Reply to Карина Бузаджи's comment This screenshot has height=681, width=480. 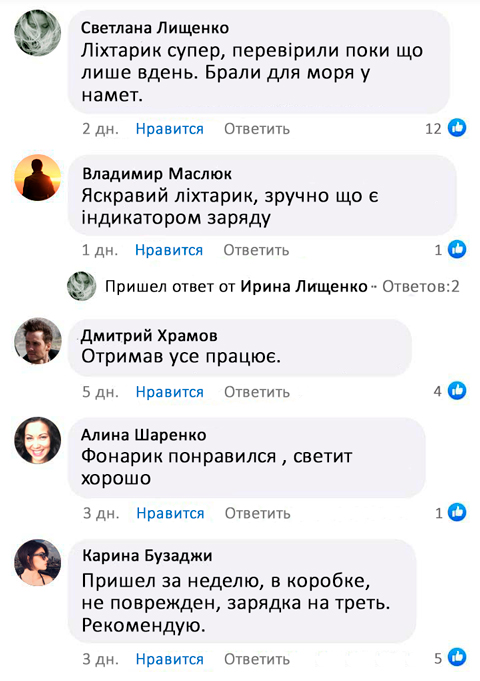(x=257, y=659)
